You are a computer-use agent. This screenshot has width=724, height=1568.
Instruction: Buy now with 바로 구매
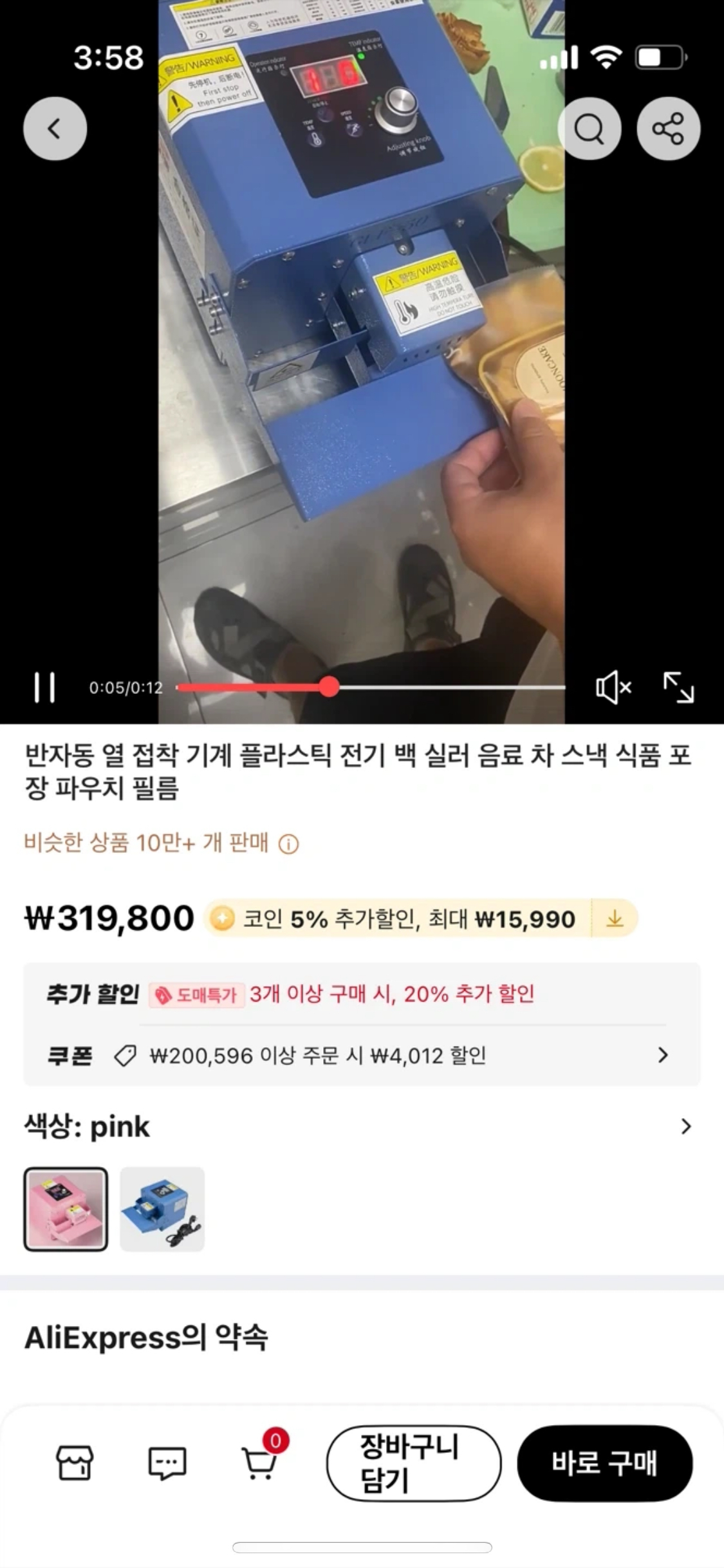click(x=604, y=1462)
